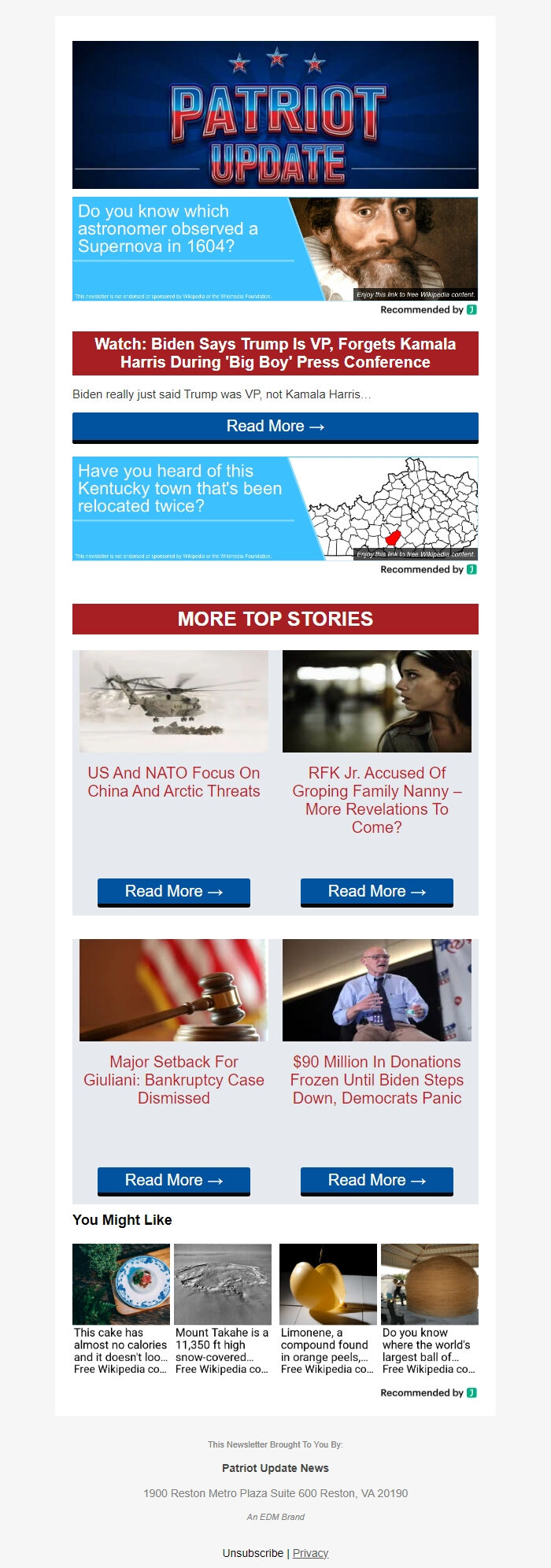Unsubscribe from this newsletter
This screenshot has height=1568, width=551.
tap(253, 1553)
